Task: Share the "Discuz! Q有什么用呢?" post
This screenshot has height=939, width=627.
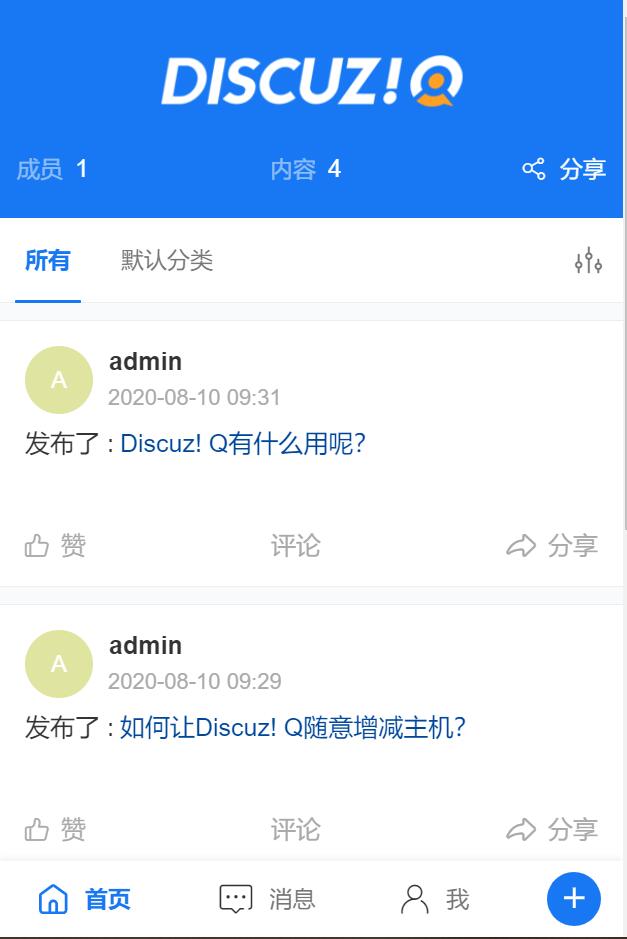Action: coord(553,546)
